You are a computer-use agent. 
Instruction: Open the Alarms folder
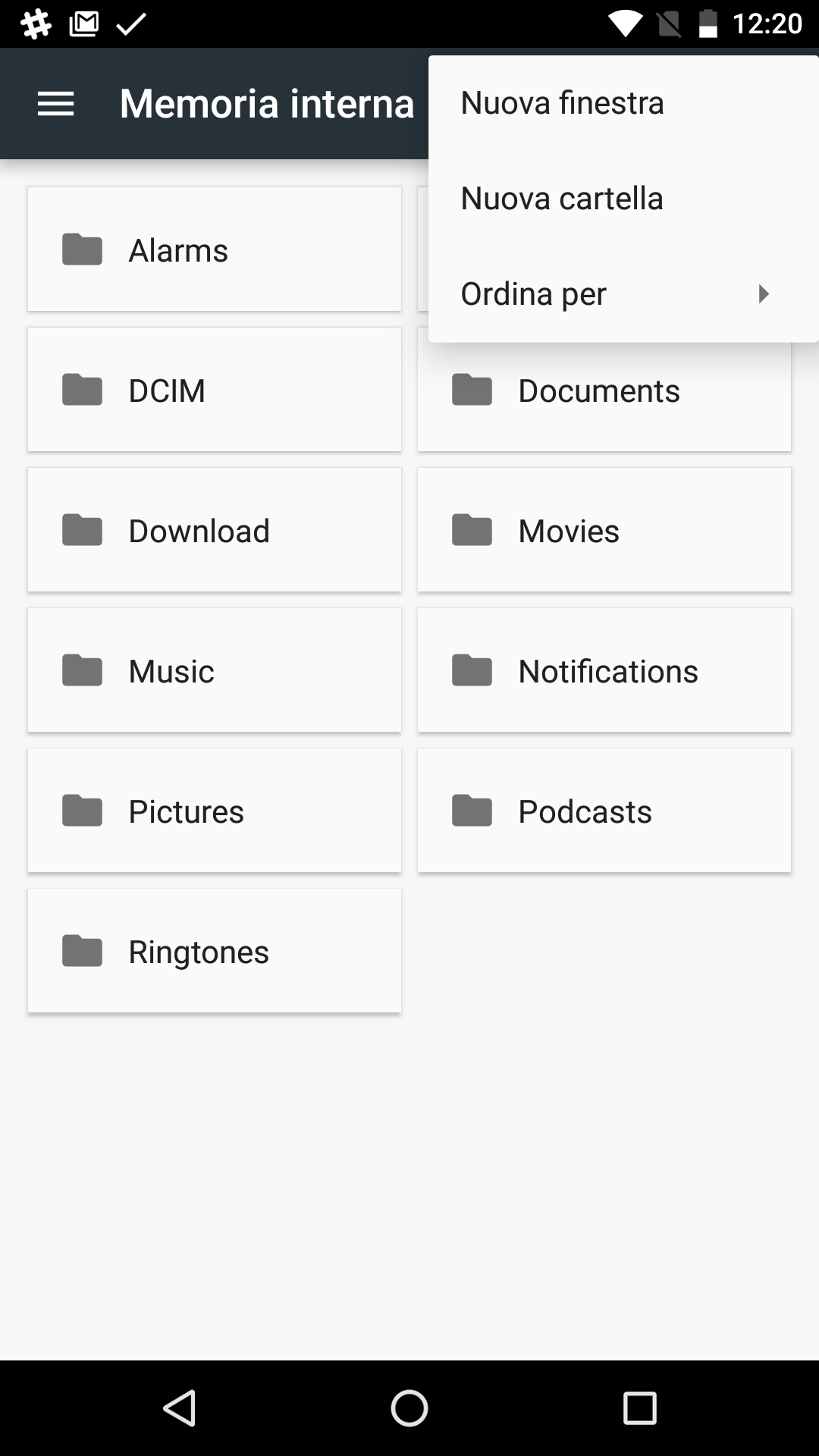(x=215, y=249)
